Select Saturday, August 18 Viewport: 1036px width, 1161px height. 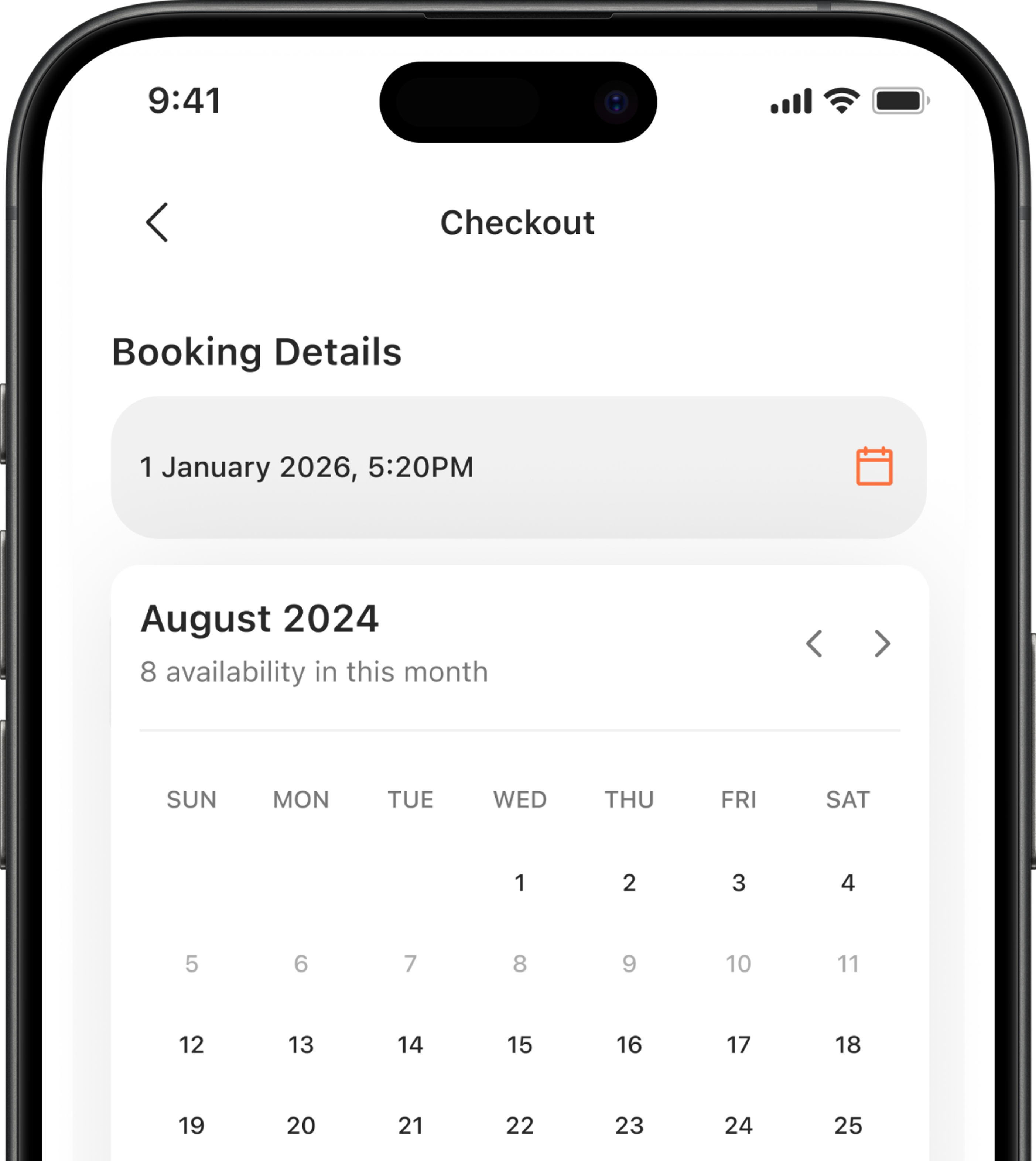(x=848, y=1044)
